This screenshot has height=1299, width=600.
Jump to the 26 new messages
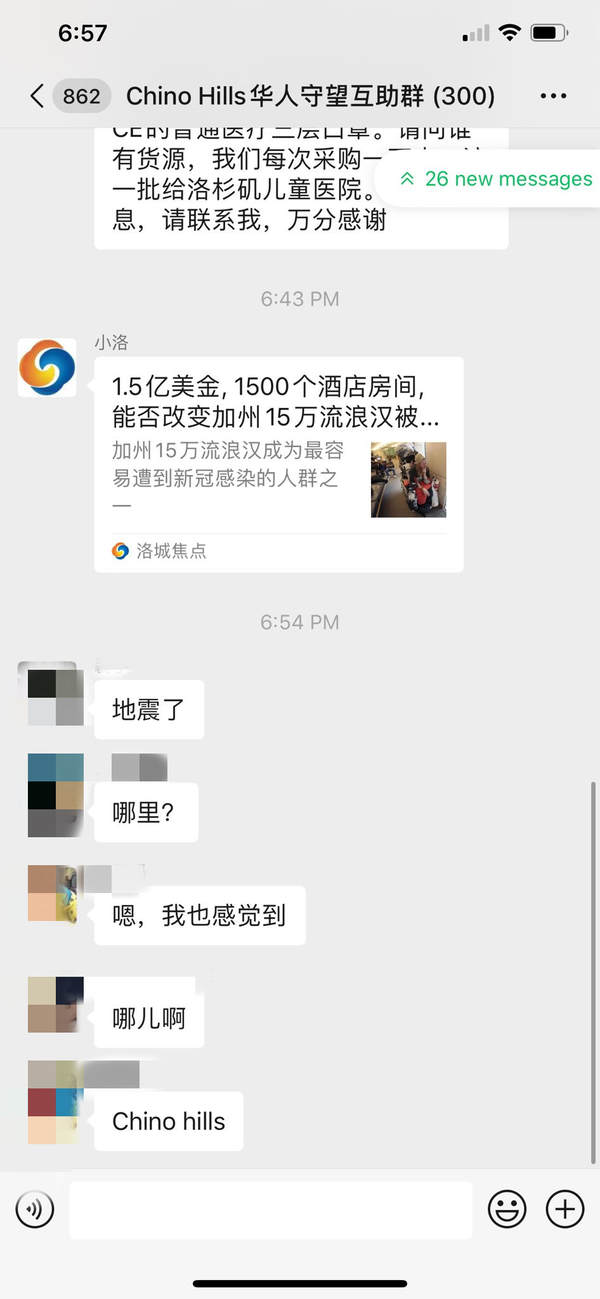click(x=495, y=179)
